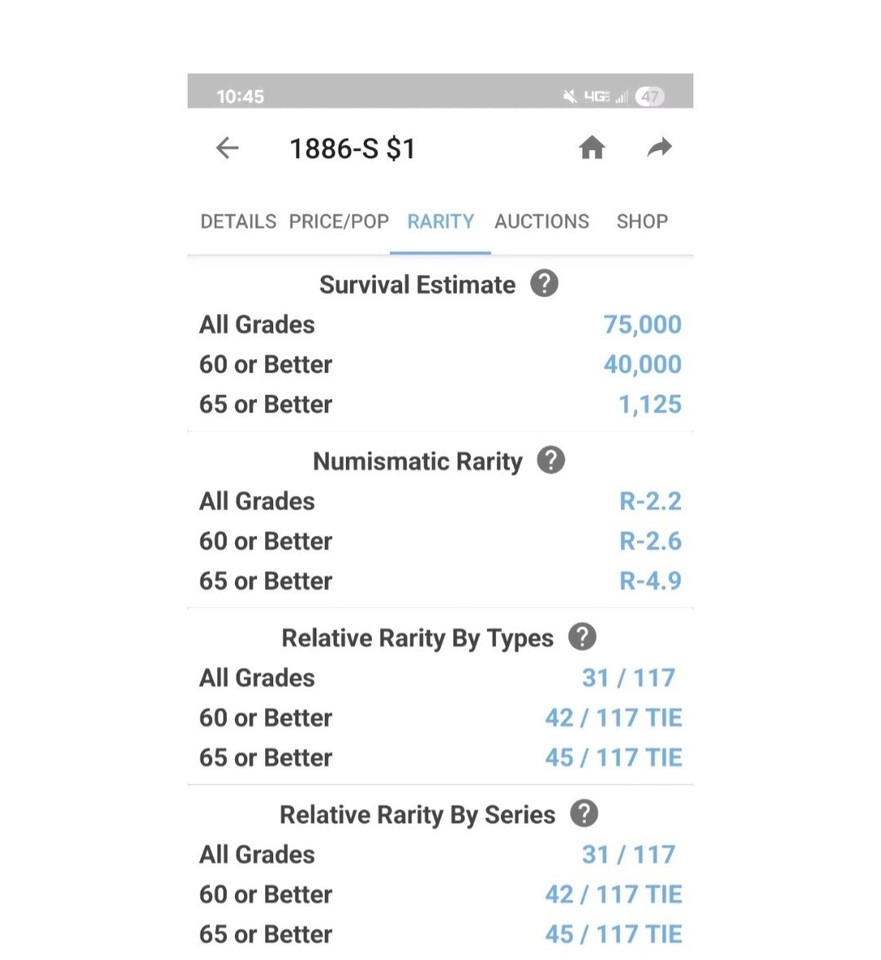Share this 1886-S $1 coin page

(659, 149)
